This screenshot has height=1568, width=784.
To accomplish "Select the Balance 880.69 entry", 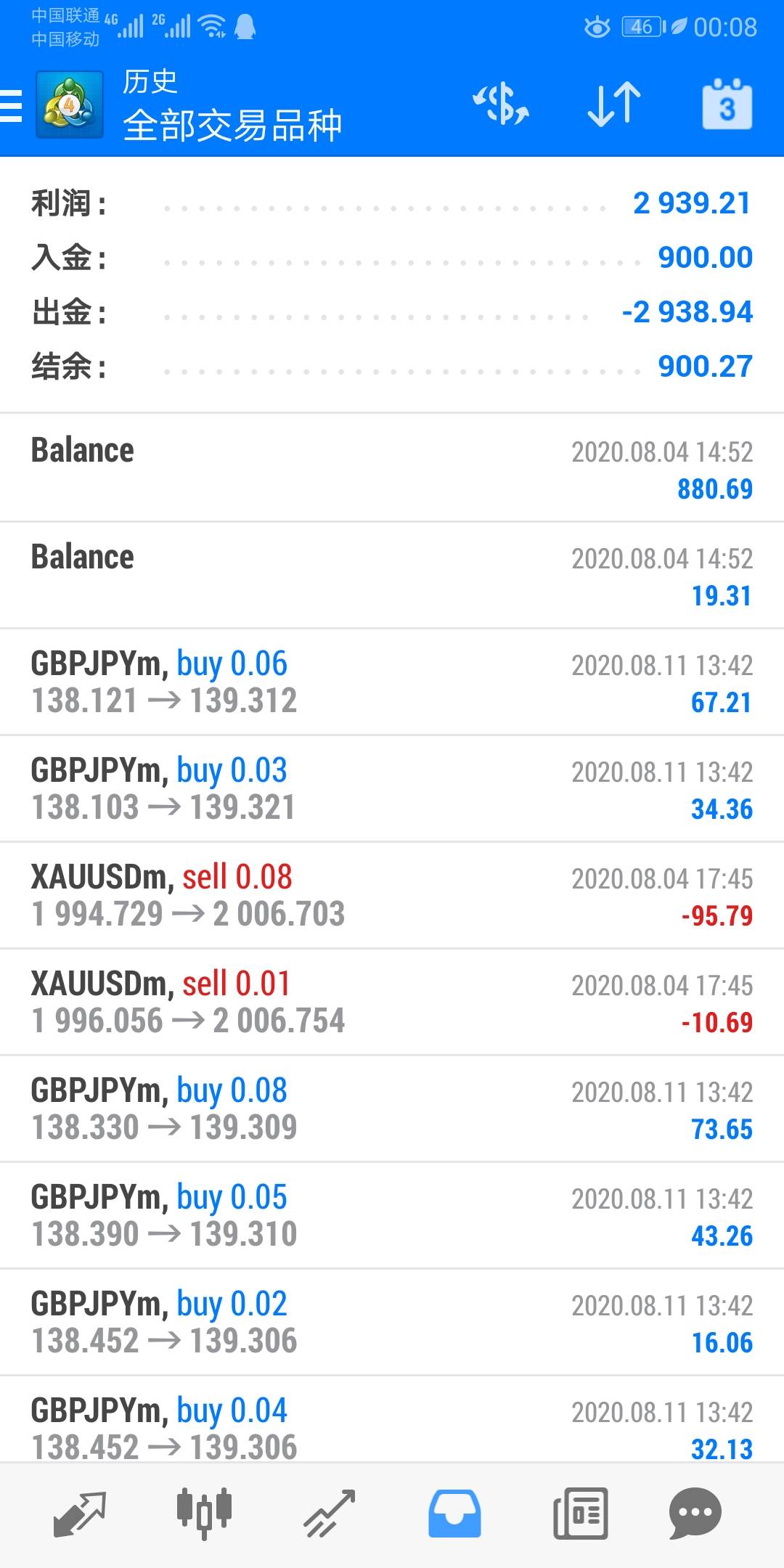I will 392,468.
